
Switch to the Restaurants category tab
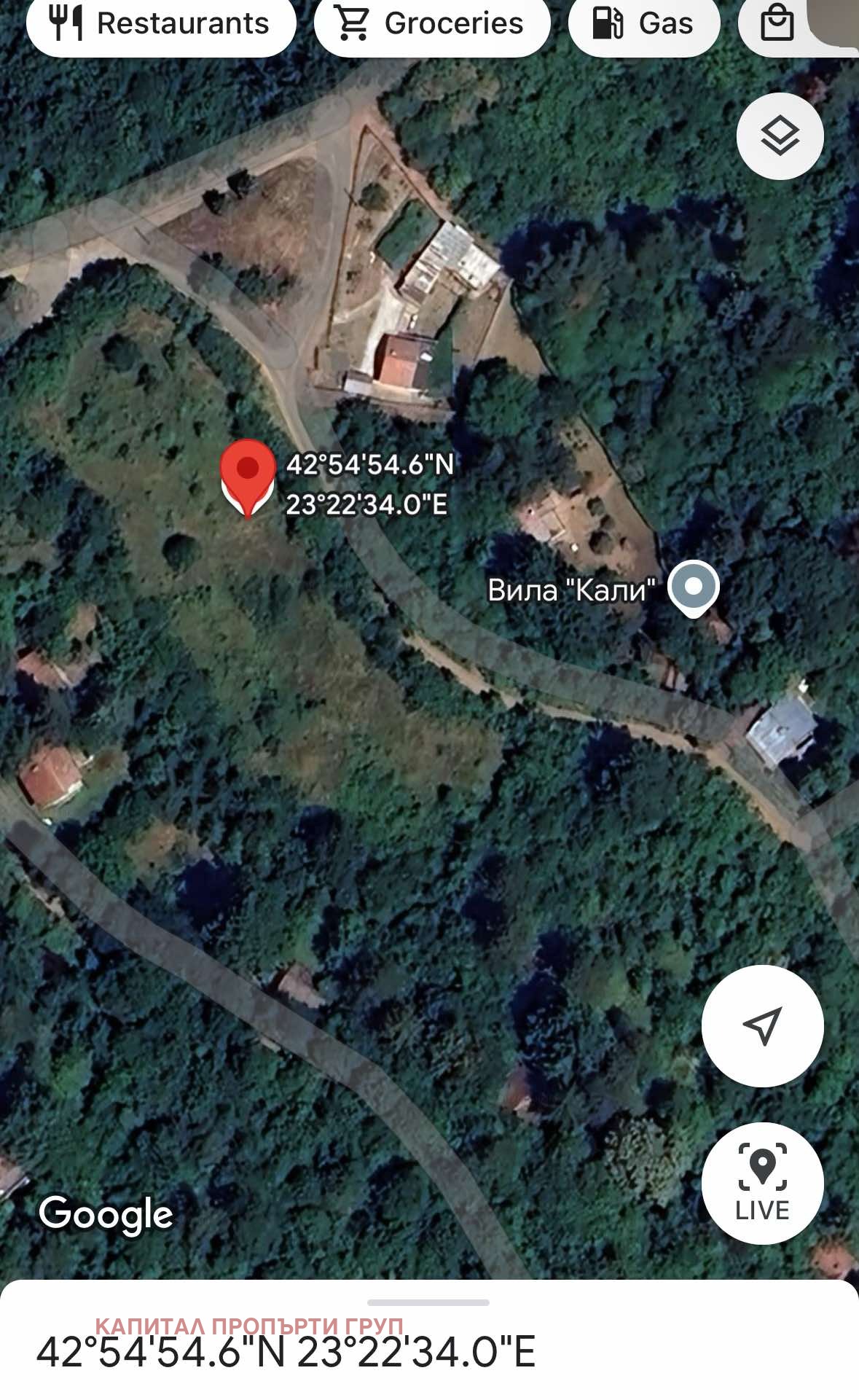click(160, 23)
